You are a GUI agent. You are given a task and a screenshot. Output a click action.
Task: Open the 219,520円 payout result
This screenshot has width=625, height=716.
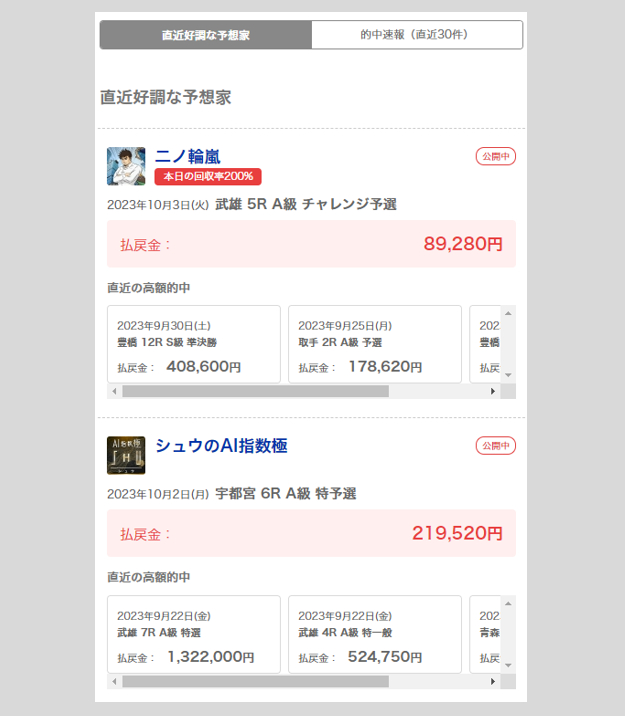[x=311, y=533]
